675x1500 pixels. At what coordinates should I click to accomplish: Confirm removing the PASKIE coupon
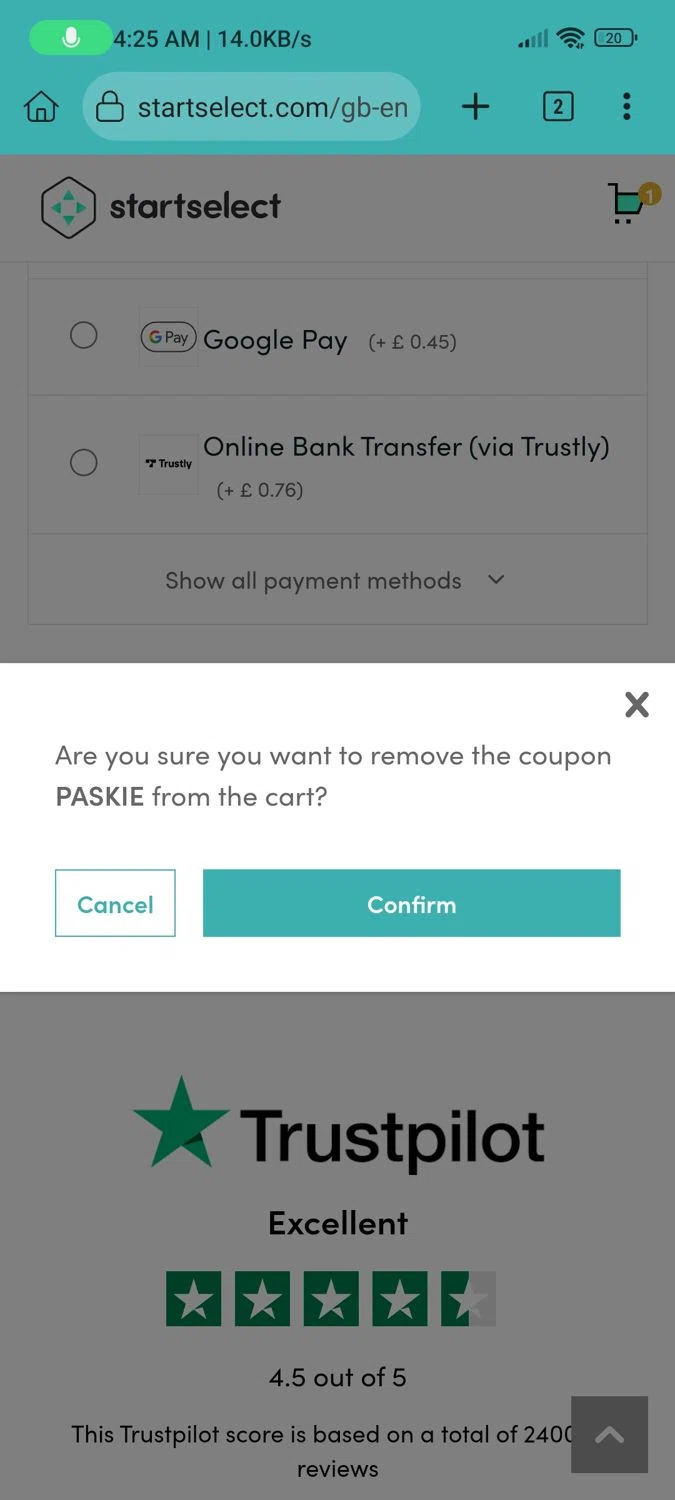(411, 903)
